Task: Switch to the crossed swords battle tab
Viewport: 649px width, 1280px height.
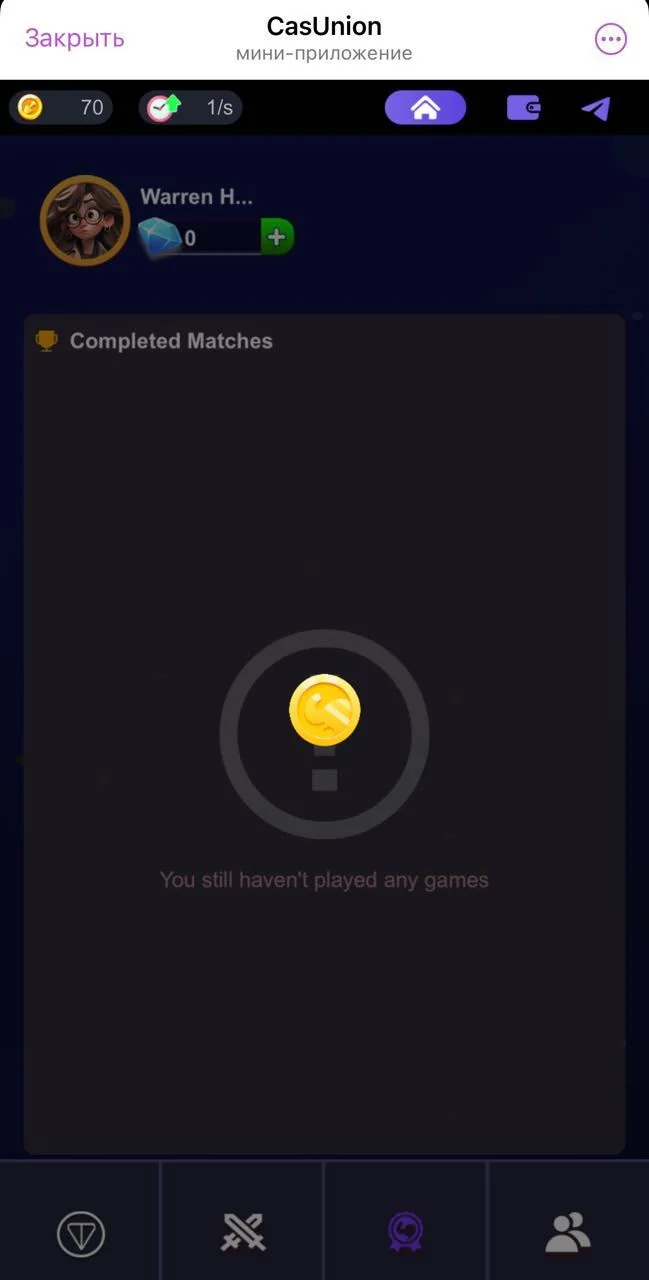Action: (x=243, y=1232)
